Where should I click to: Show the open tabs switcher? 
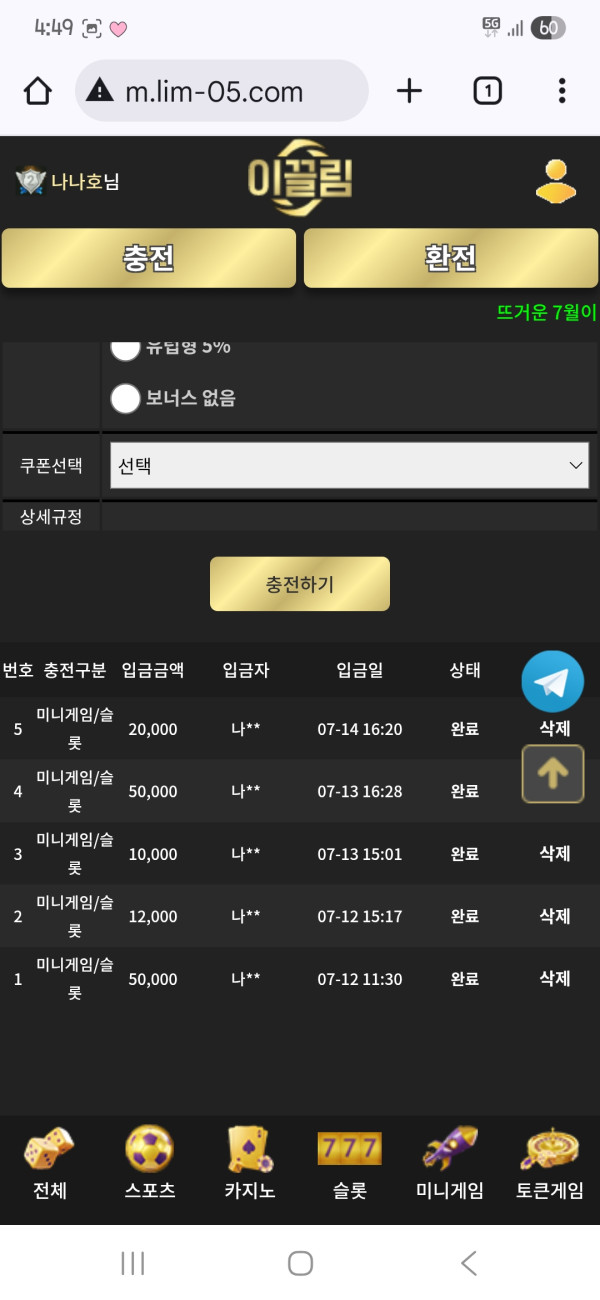coord(487,91)
